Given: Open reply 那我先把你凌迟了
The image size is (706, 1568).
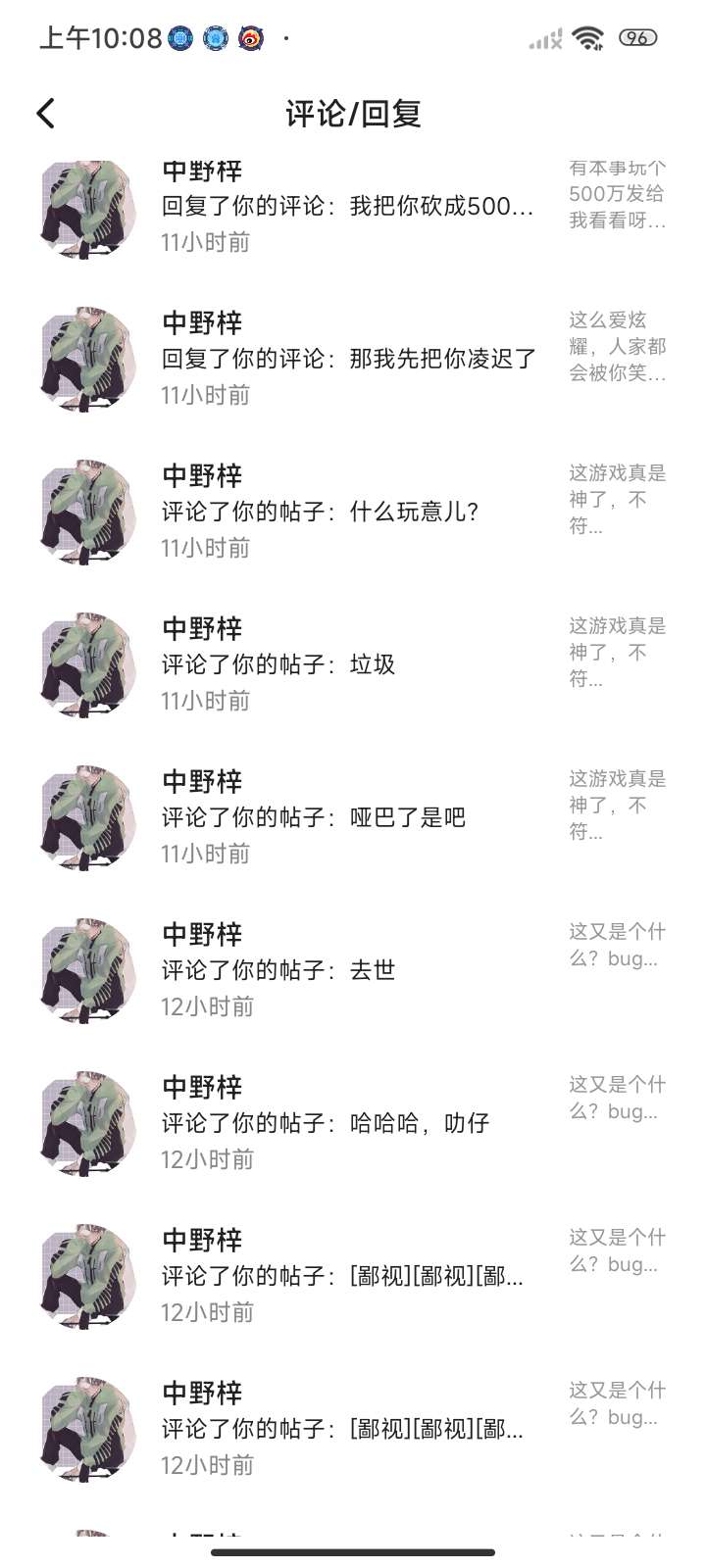Looking at the screenshot, I should tap(349, 359).
